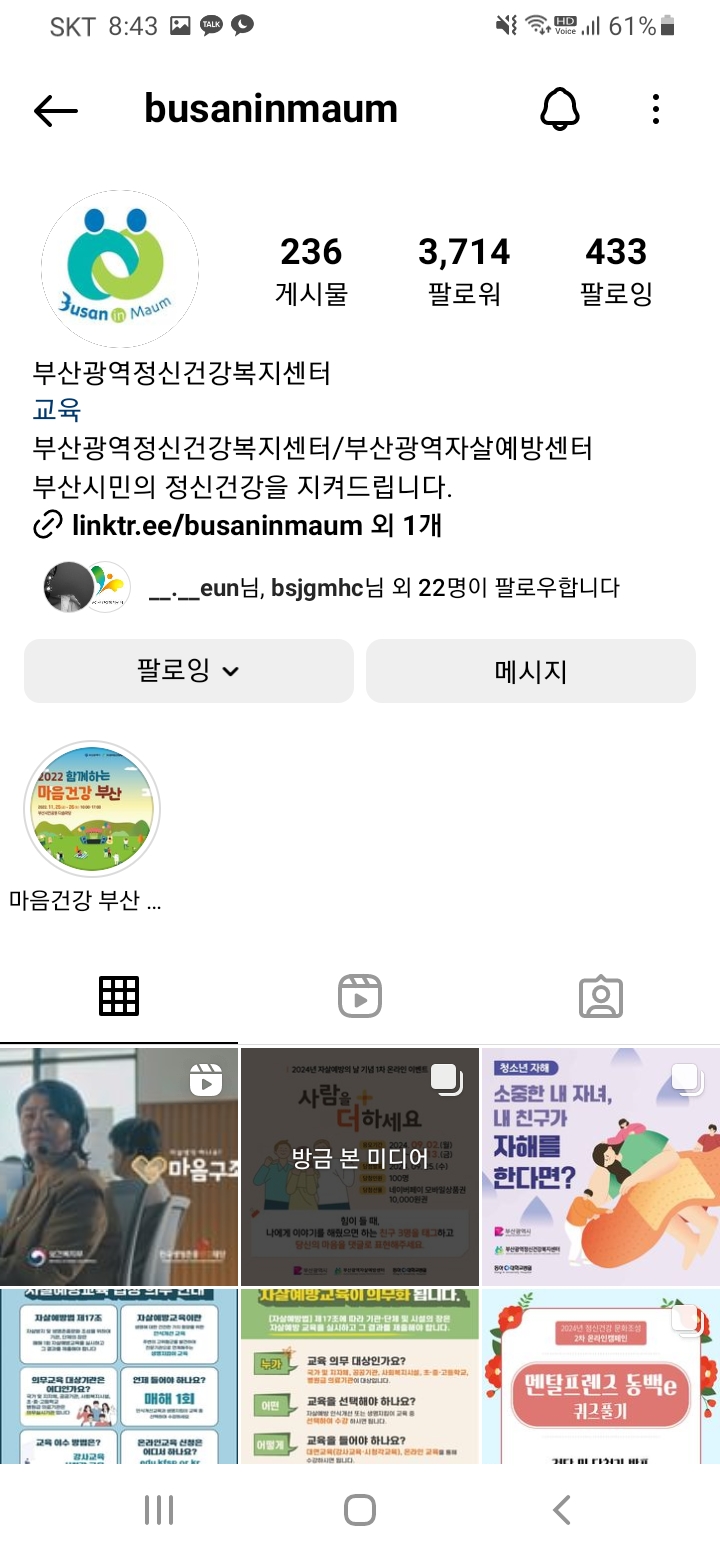Image resolution: width=720 pixels, height=1560 pixels.
Task: Expand the 팔로잉 dropdown button
Action: tap(189, 671)
